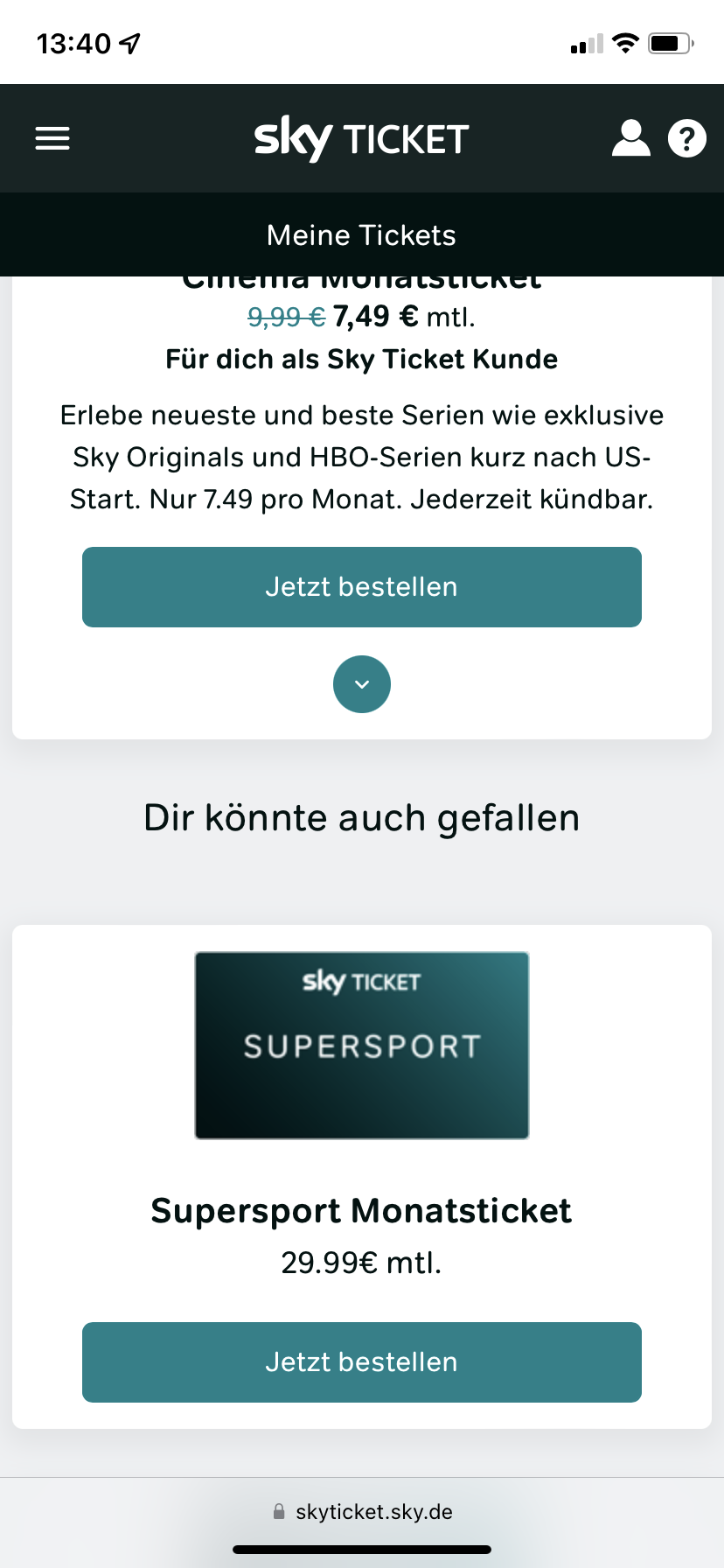Screen dimensions: 724x1568
Task: Open the Supersport ticket card image
Action: tap(361, 1045)
